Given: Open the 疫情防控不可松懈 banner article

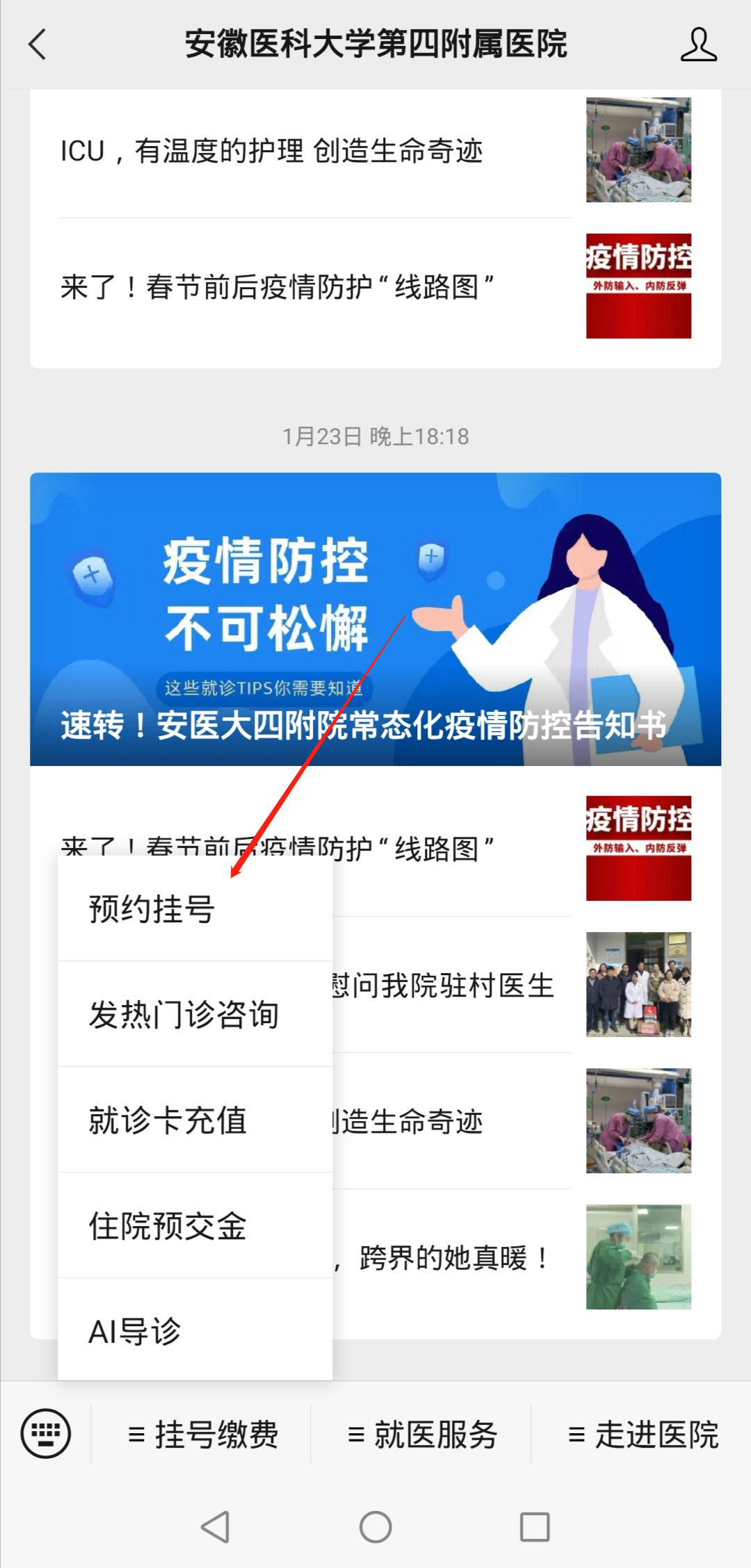Looking at the screenshot, I should 375,619.
